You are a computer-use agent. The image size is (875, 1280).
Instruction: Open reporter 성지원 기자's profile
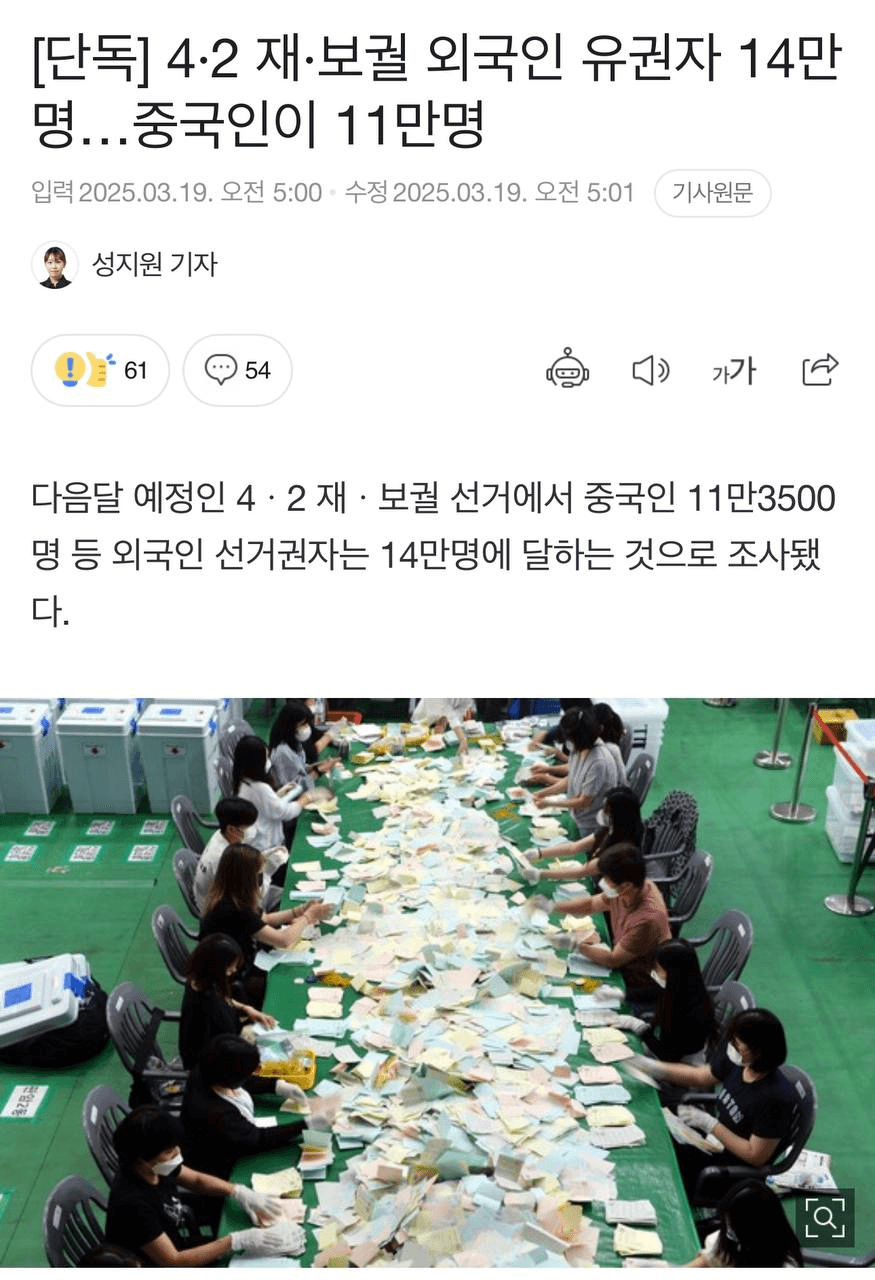click(153, 264)
